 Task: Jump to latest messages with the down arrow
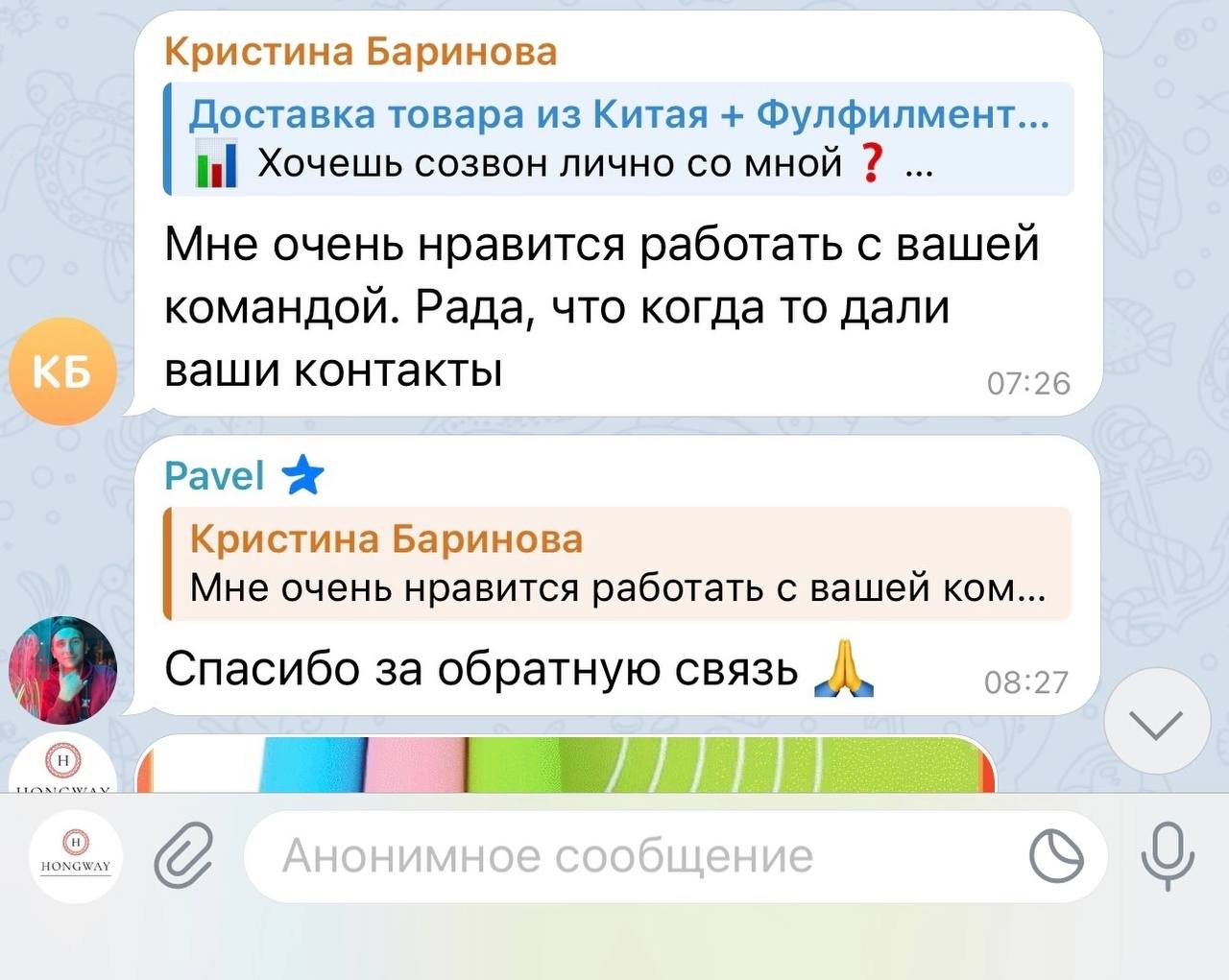[1157, 722]
